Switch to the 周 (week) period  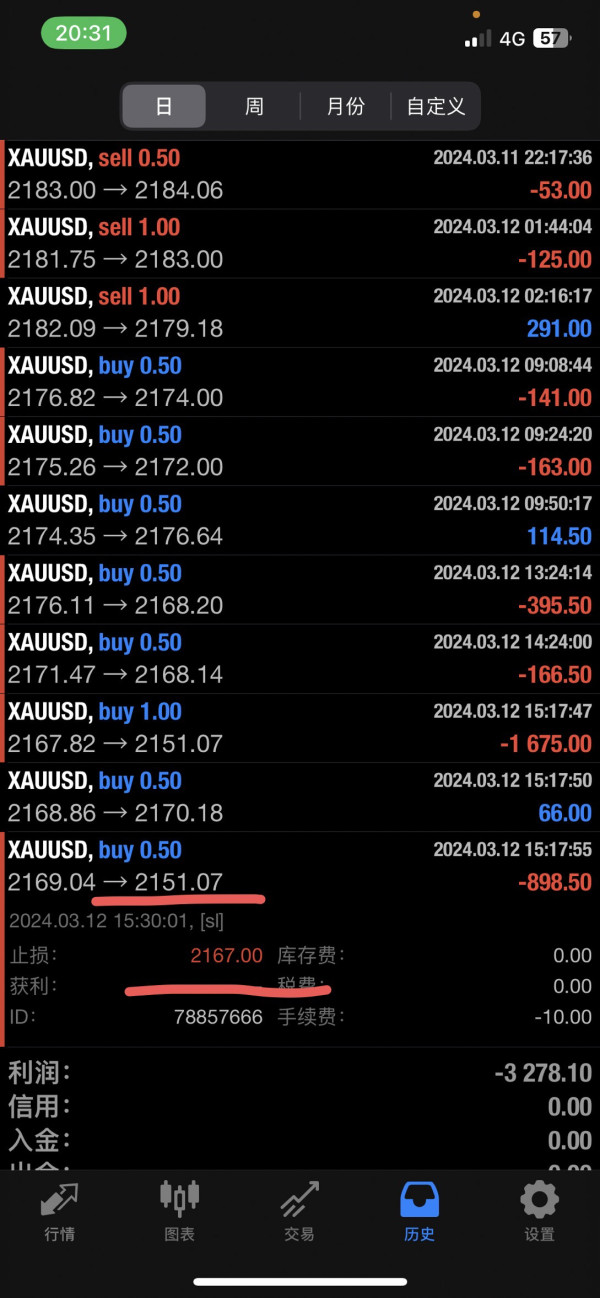(x=254, y=106)
